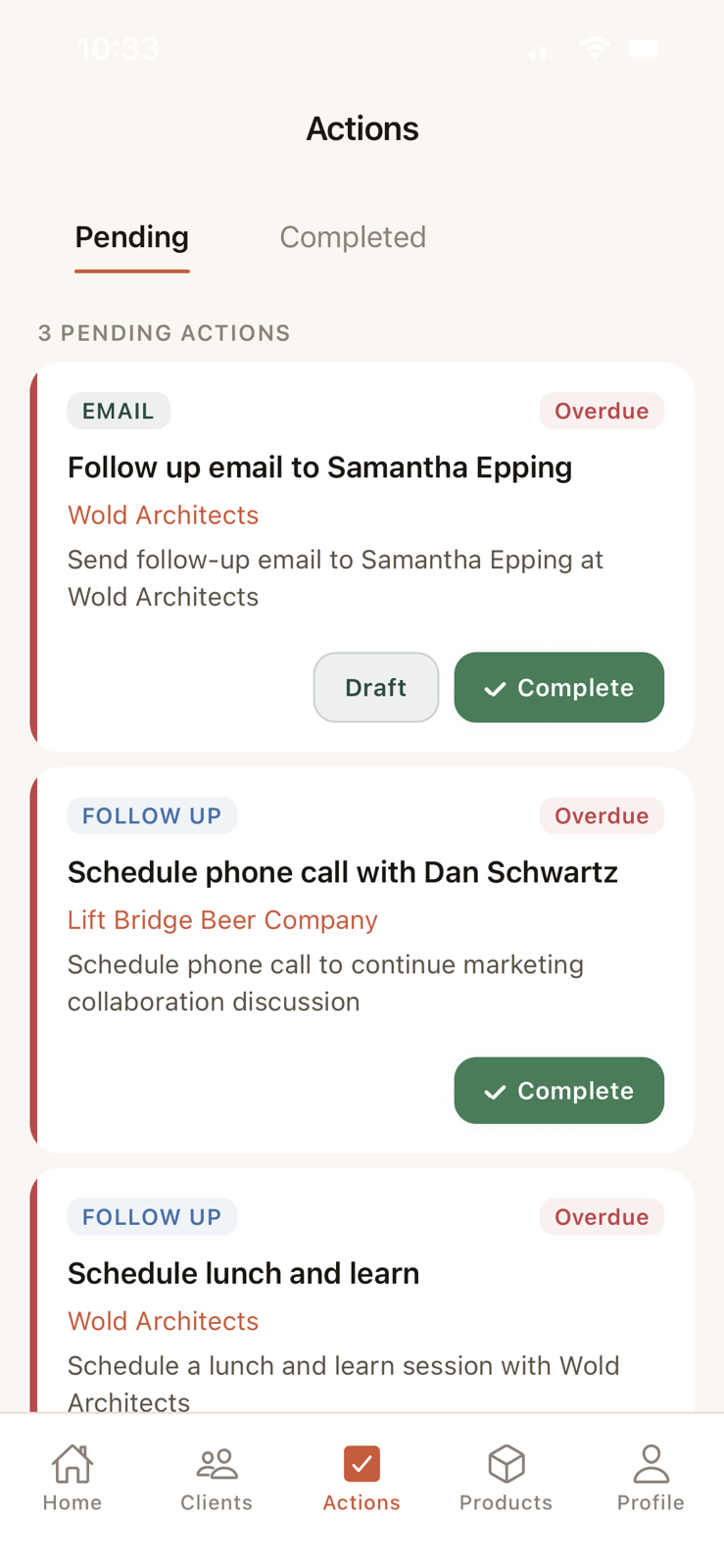This screenshot has height=1568, width=724.
Task: Mark the Dan Schwartz phone call complete
Action: 558,1091
